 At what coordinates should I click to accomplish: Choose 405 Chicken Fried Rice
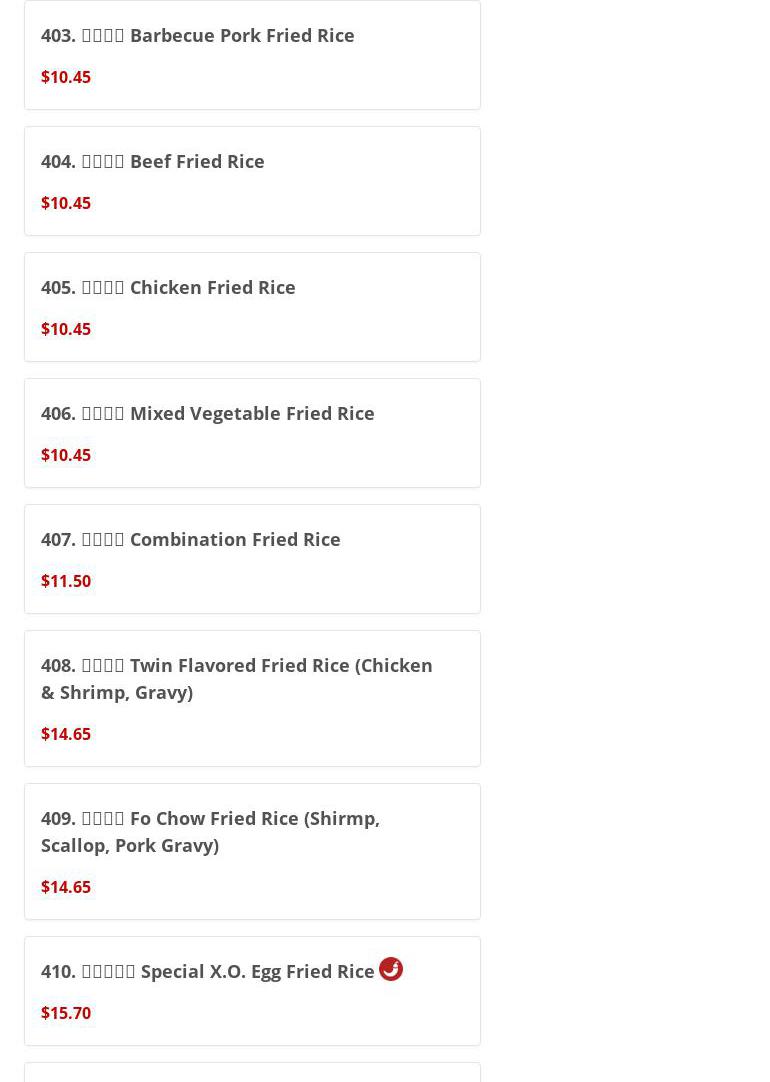point(168,288)
